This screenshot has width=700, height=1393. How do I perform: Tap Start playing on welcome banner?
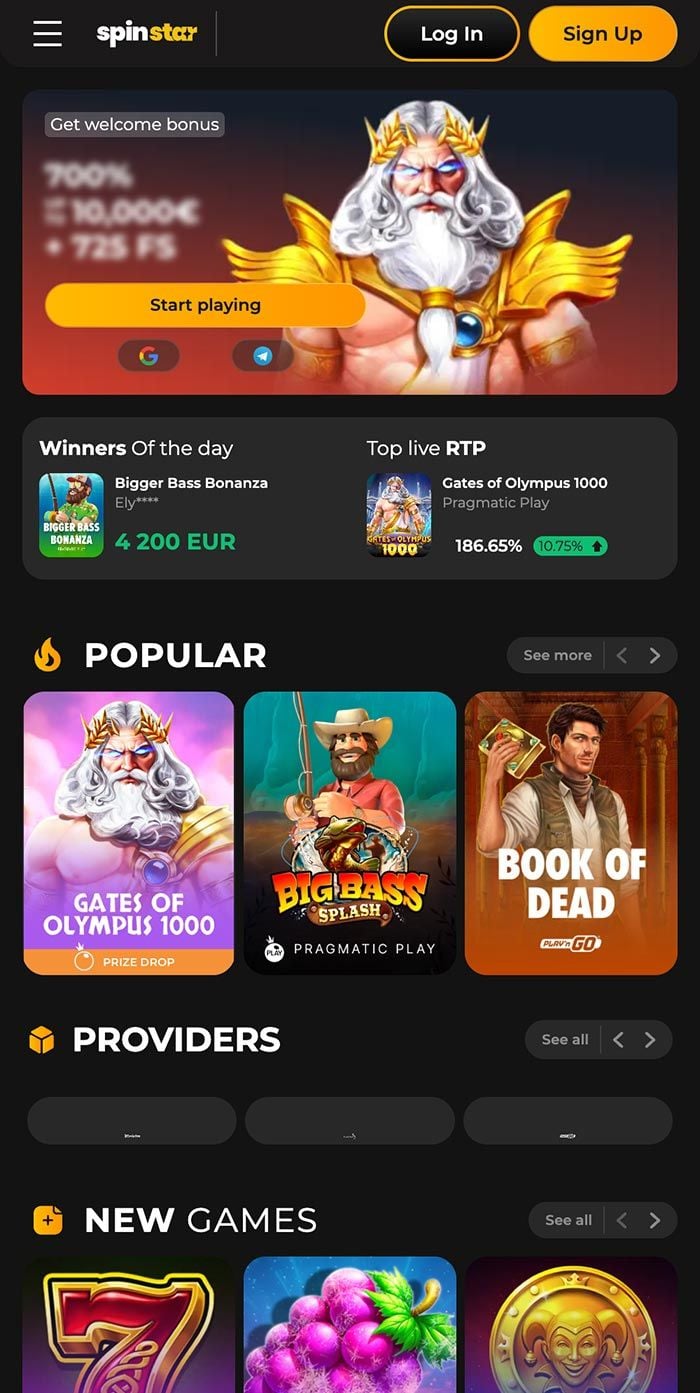coord(205,305)
